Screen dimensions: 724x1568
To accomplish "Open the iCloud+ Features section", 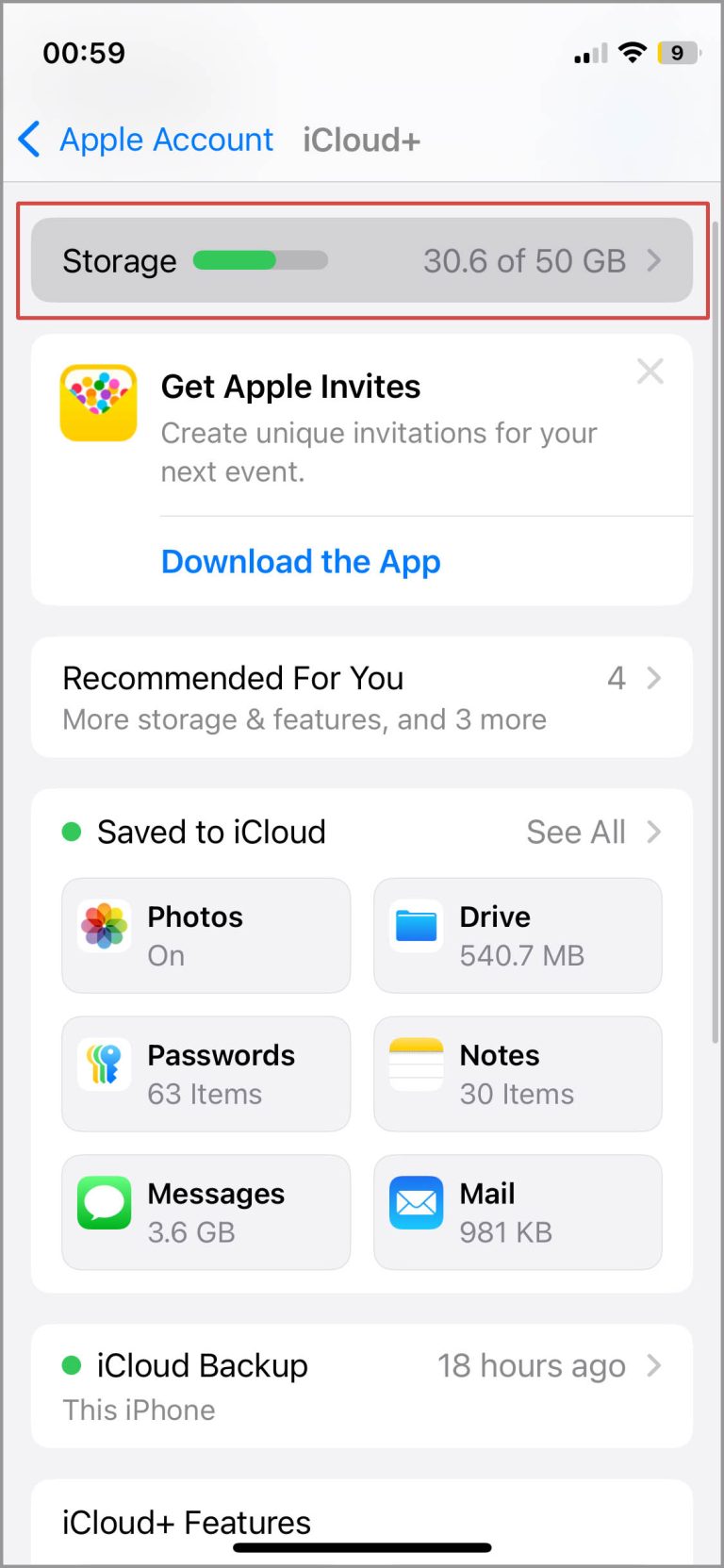I will [186, 1522].
